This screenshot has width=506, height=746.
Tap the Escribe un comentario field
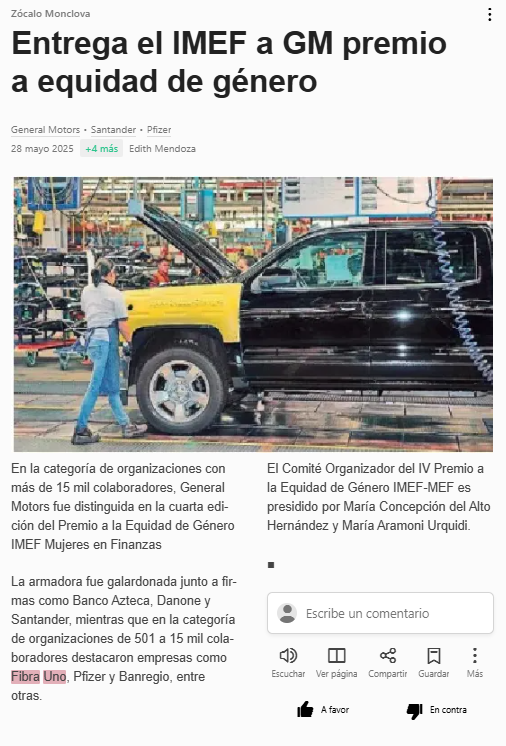click(x=380, y=613)
